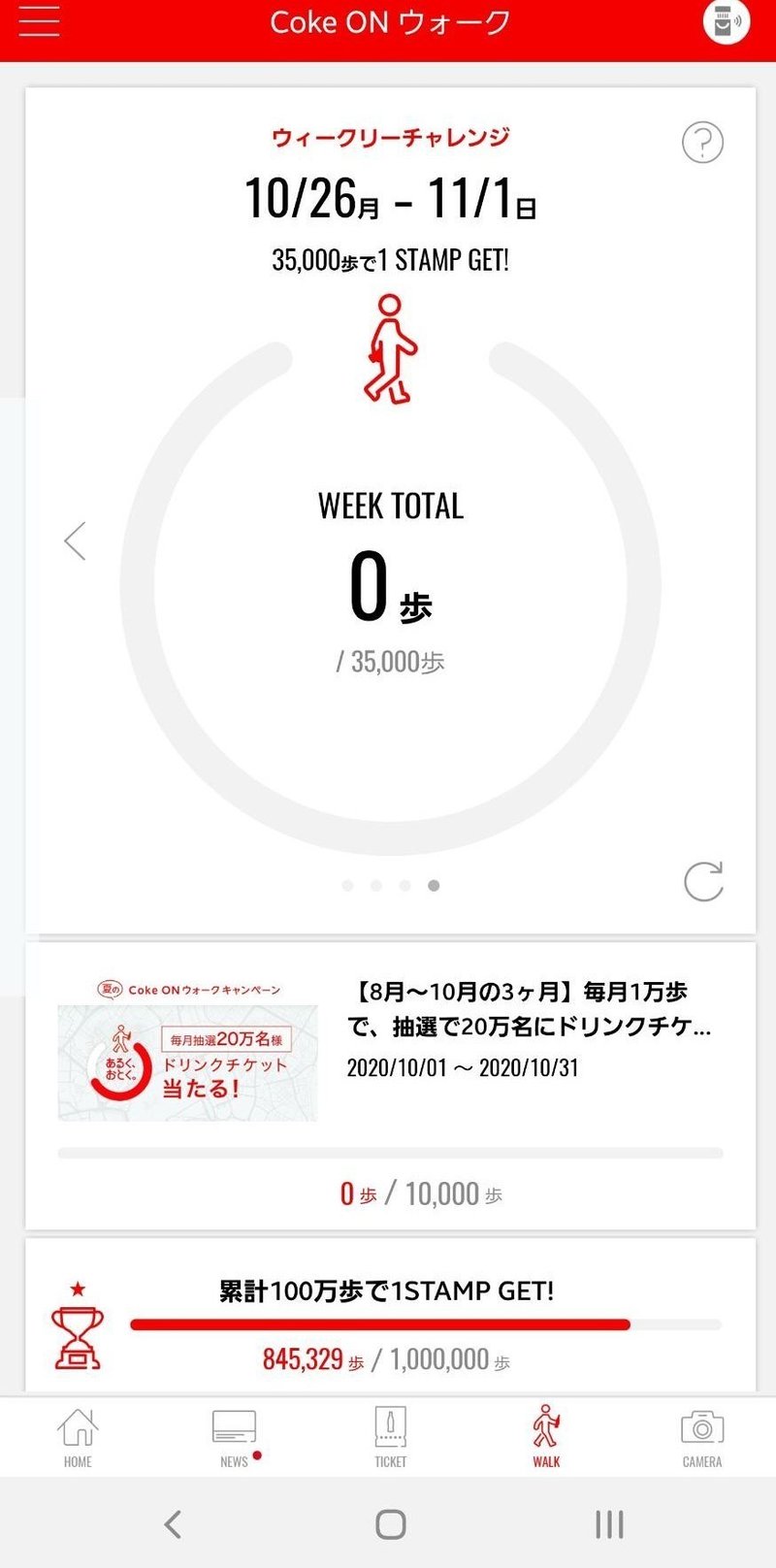Open the weekly challenge help icon
The height and width of the screenshot is (1568, 776).
click(702, 143)
